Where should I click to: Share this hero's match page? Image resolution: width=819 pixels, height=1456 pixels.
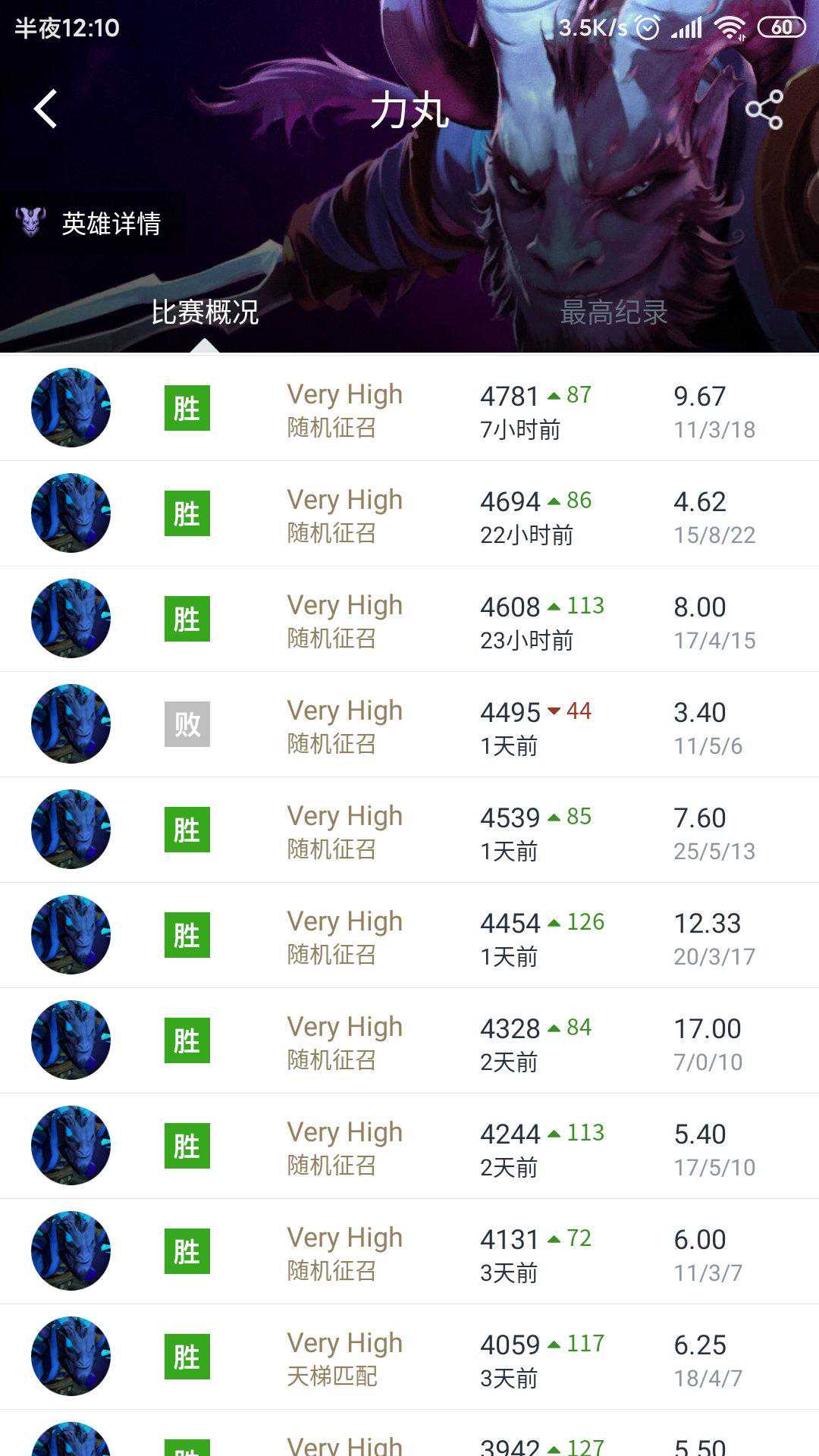point(764,110)
